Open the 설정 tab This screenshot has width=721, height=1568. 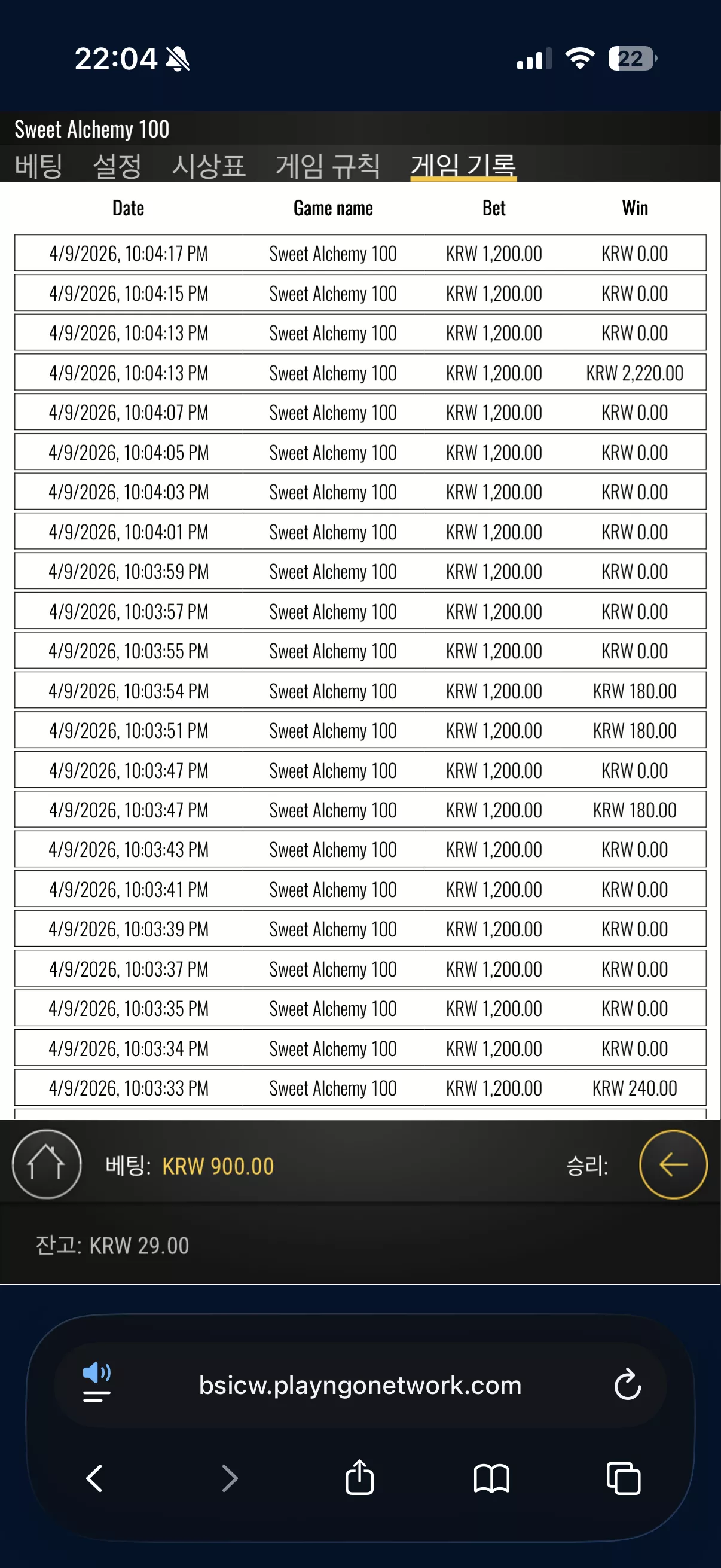pyautogui.click(x=117, y=166)
